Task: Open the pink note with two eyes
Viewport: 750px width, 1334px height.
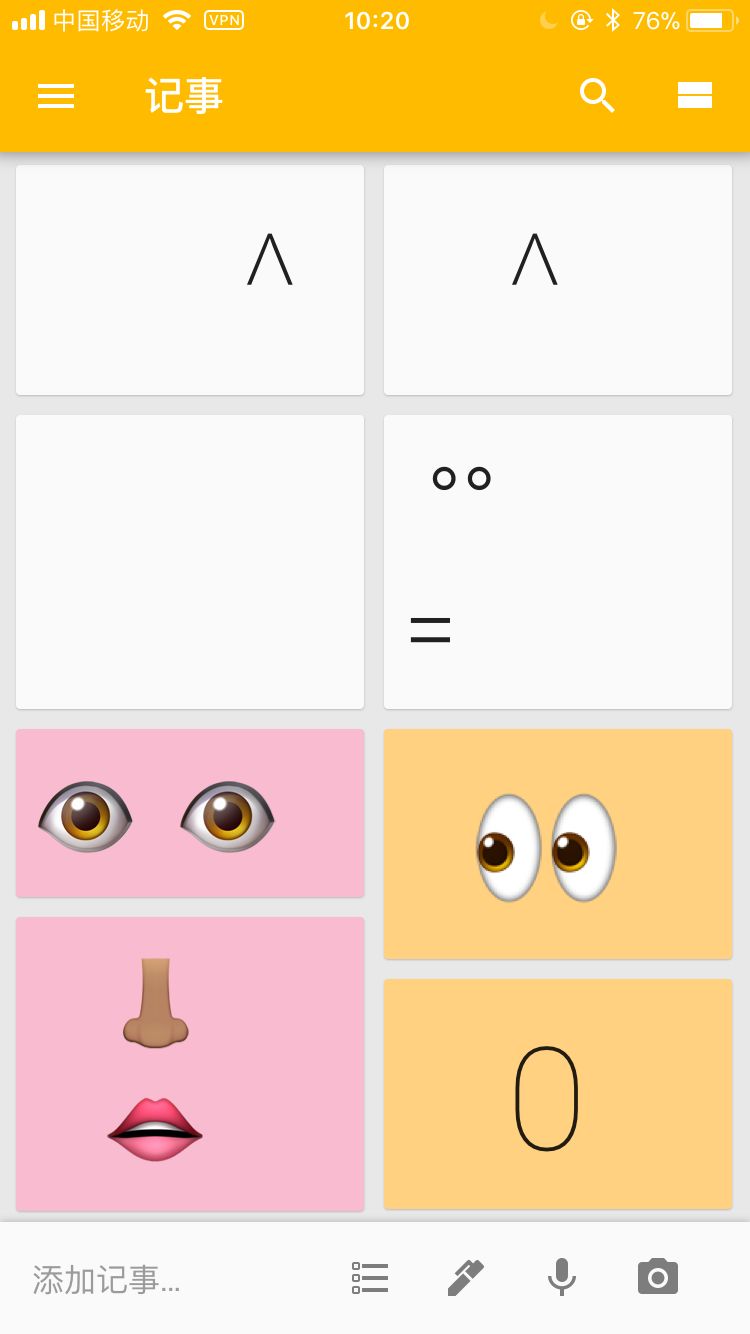Action: [x=190, y=813]
